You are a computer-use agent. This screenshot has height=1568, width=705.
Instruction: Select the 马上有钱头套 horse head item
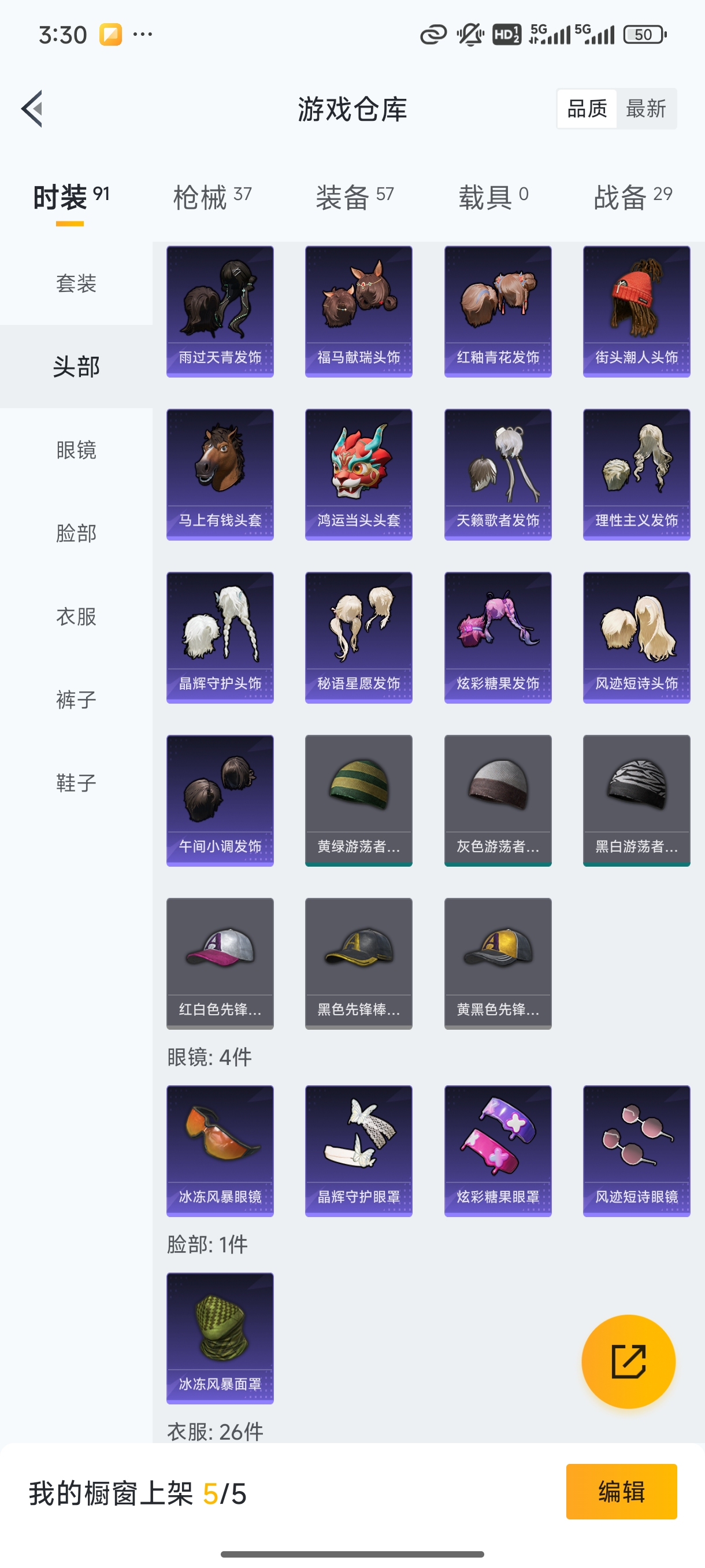(x=220, y=474)
